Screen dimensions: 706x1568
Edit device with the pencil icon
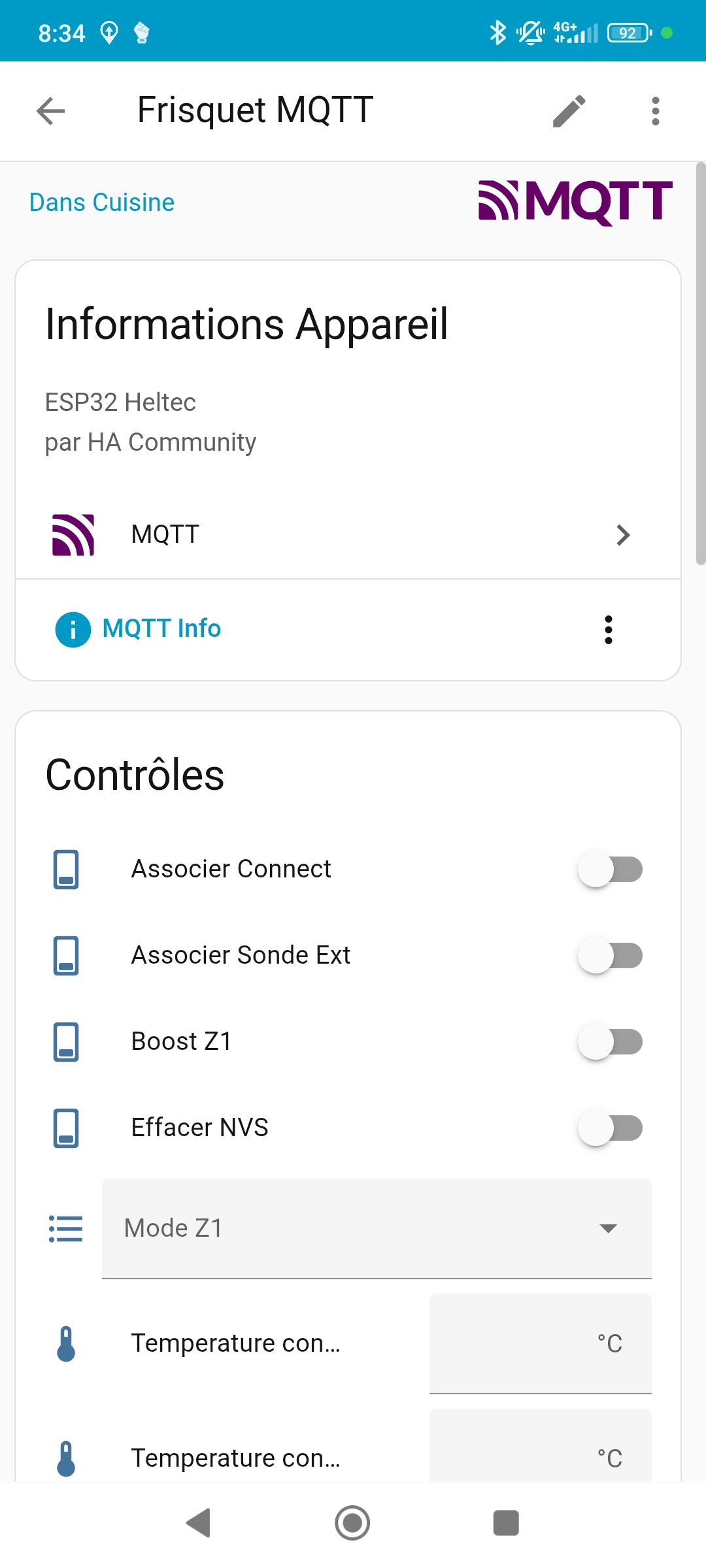click(x=569, y=111)
